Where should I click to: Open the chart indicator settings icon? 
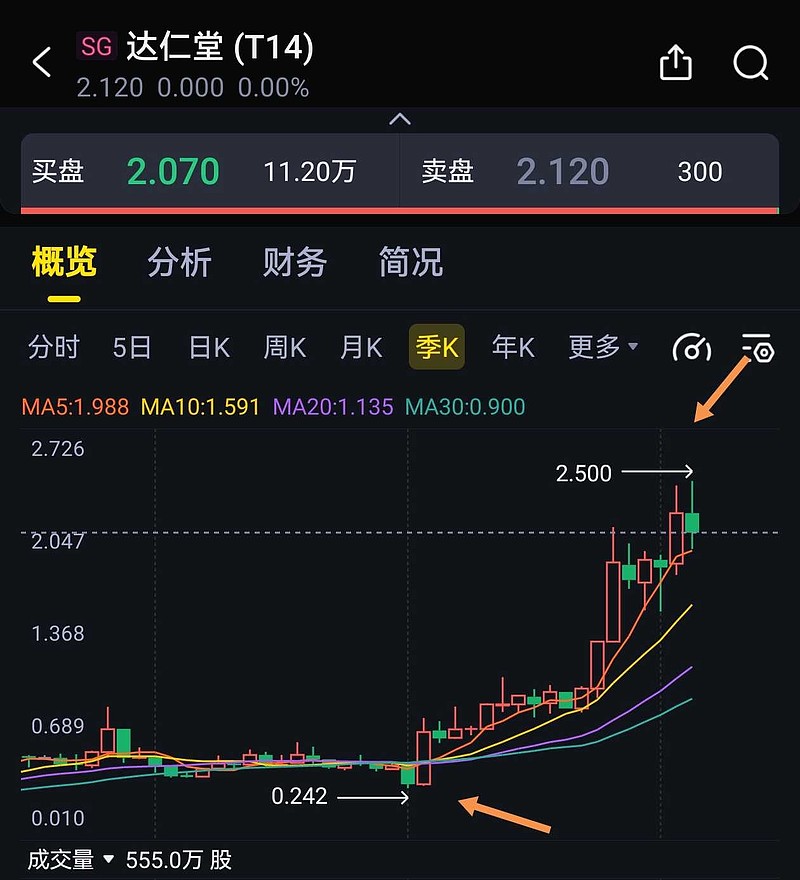tap(758, 348)
